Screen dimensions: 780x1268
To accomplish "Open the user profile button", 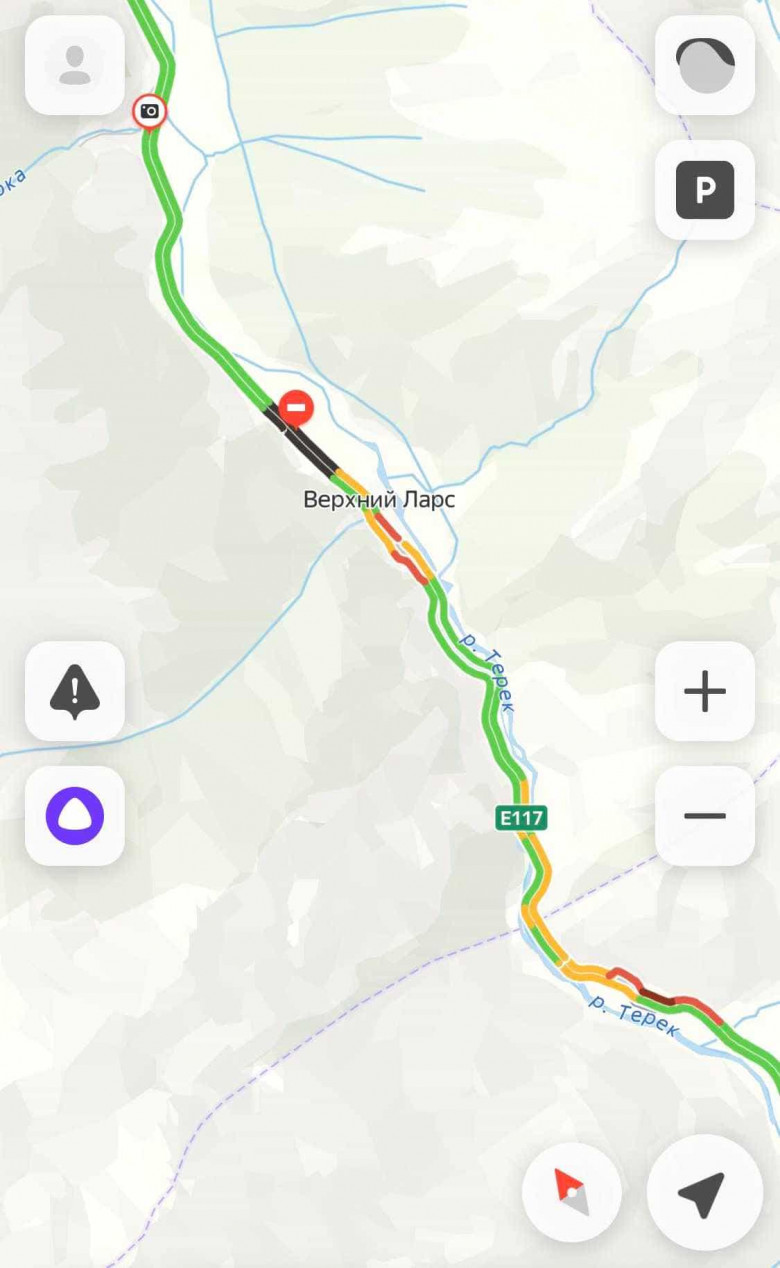I will pyautogui.click(x=75, y=65).
